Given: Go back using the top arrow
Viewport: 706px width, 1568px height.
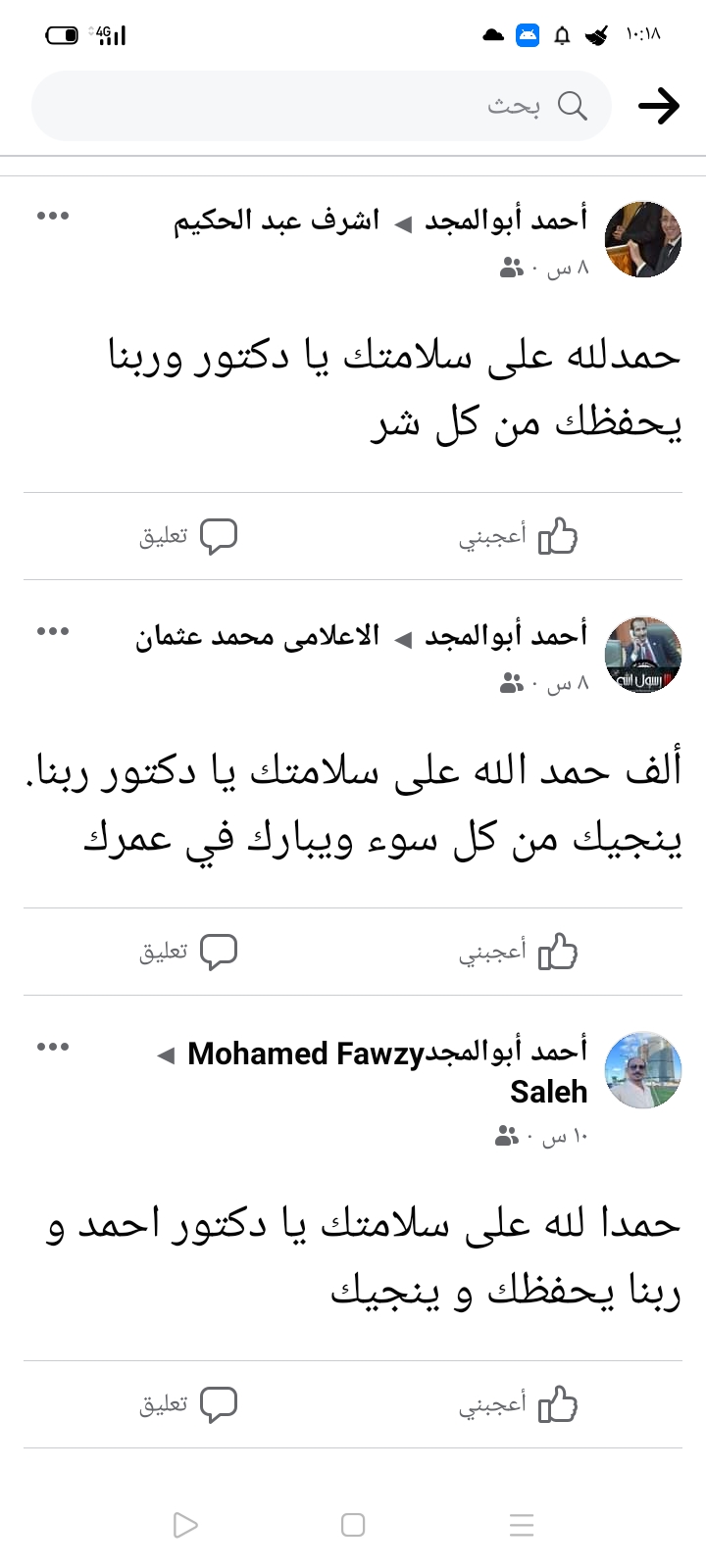Looking at the screenshot, I should coord(658,106).
